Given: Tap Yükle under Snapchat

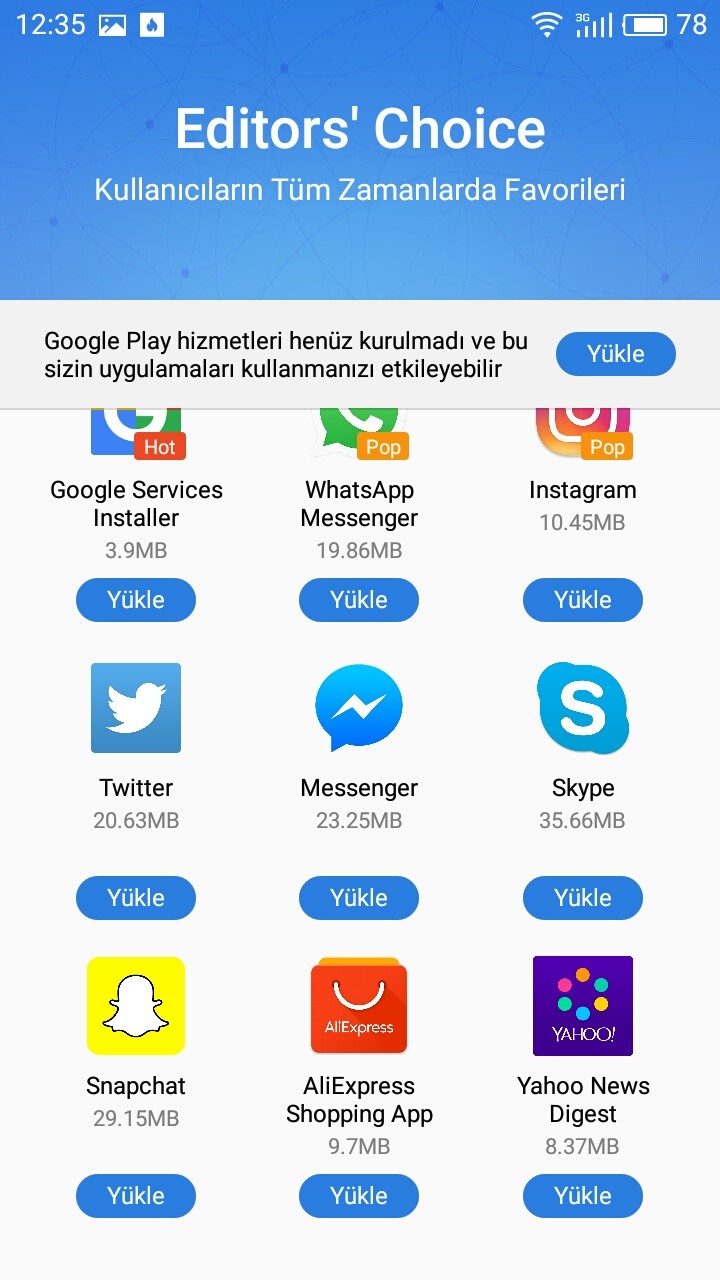Looking at the screenshot, I should point(136,1196).
